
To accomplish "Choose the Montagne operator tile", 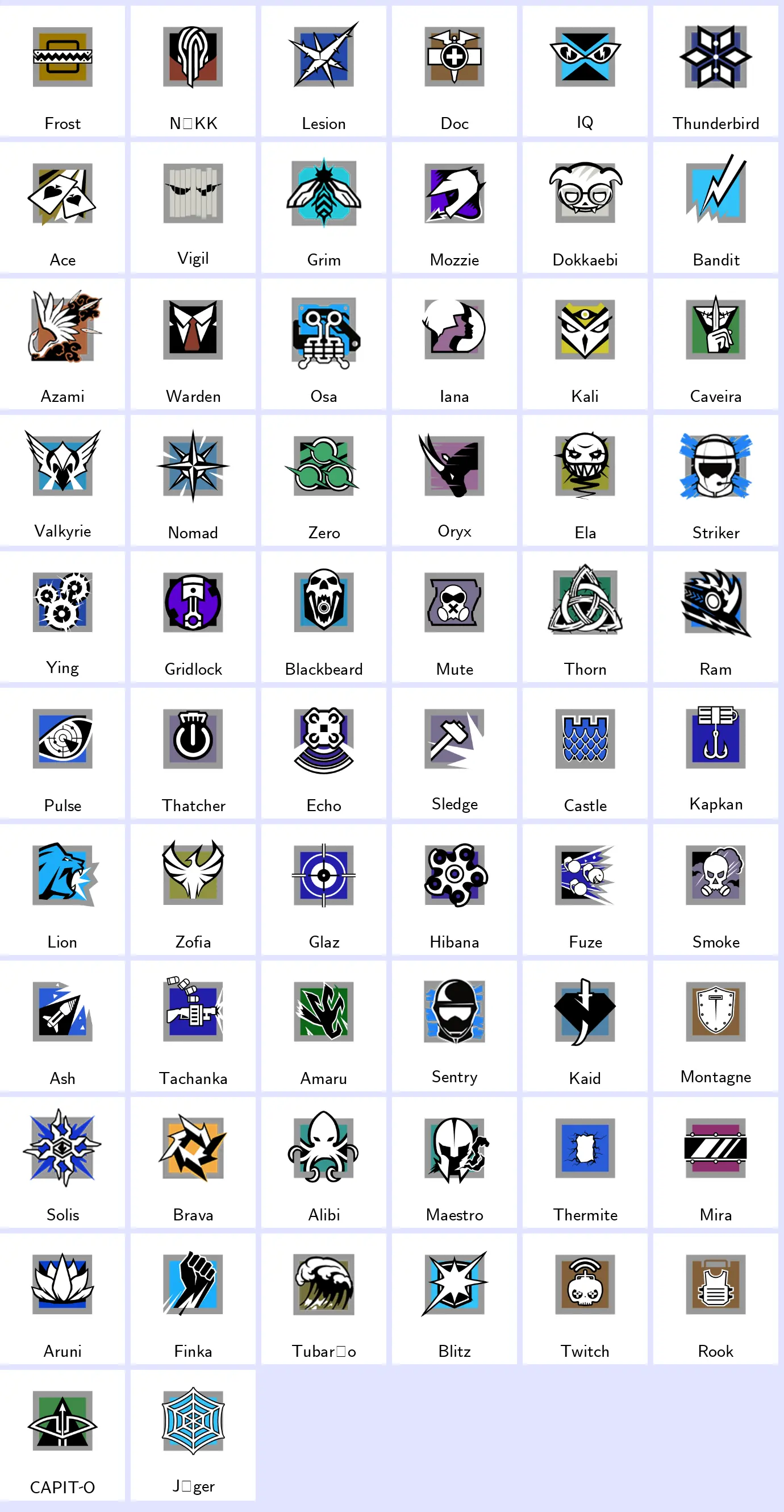I will (715, 1025).
